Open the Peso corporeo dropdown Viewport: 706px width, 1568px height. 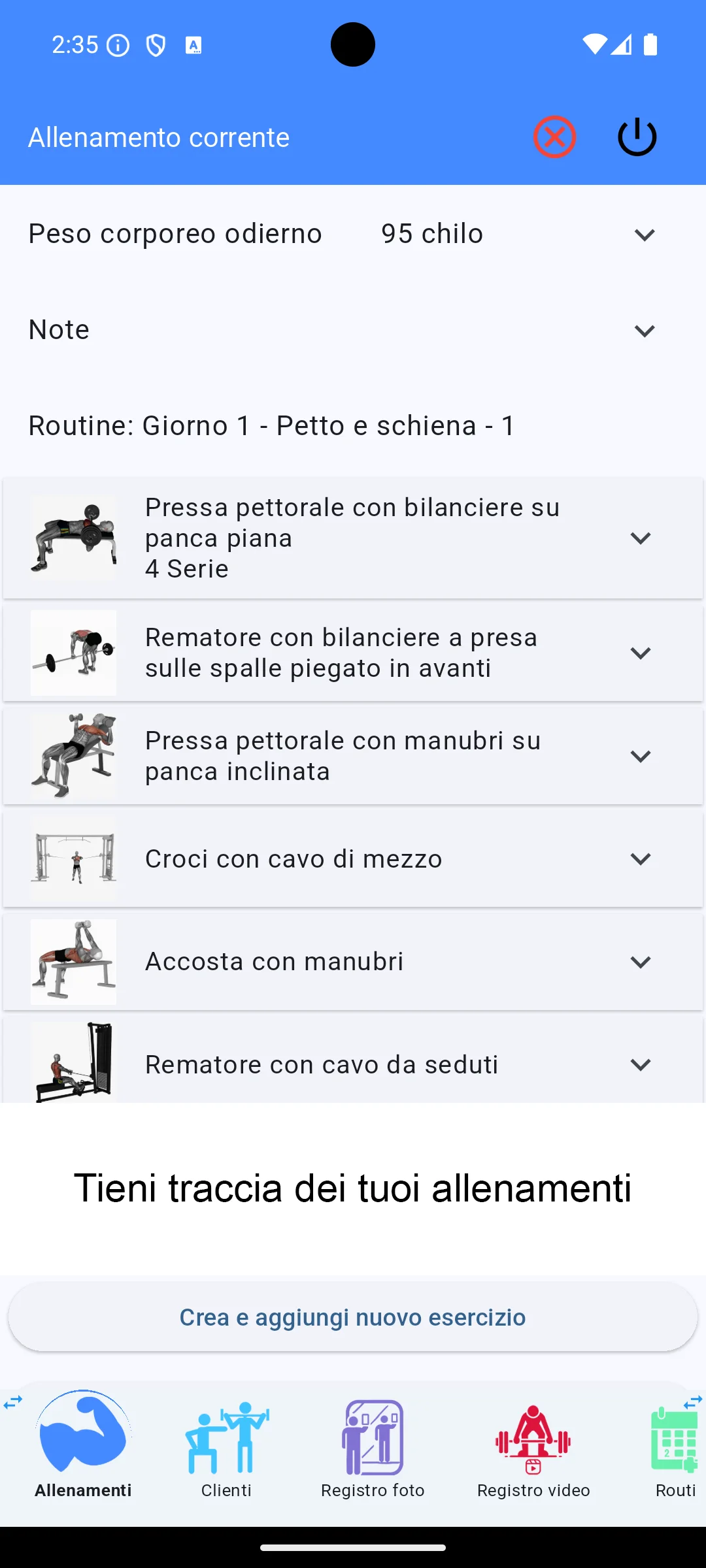pos(644,235)
